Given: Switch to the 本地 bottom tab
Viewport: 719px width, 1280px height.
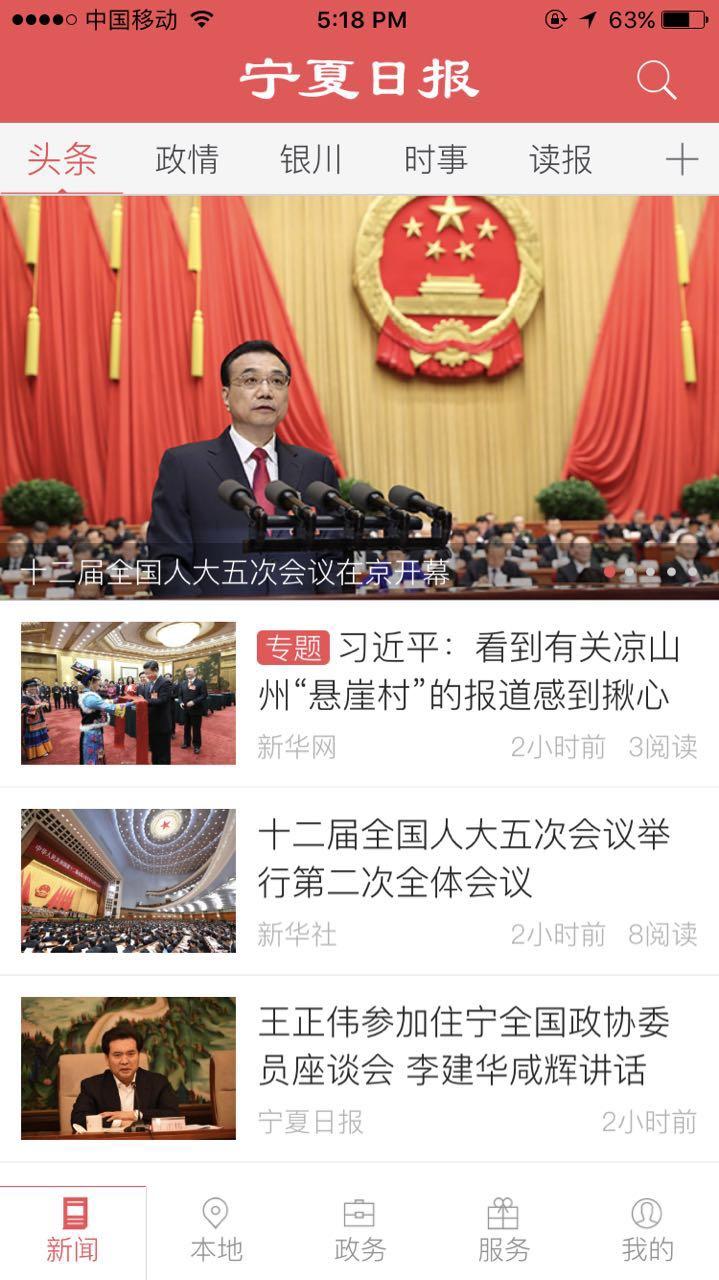Looking at the screenshot, I should (216, 1232).
